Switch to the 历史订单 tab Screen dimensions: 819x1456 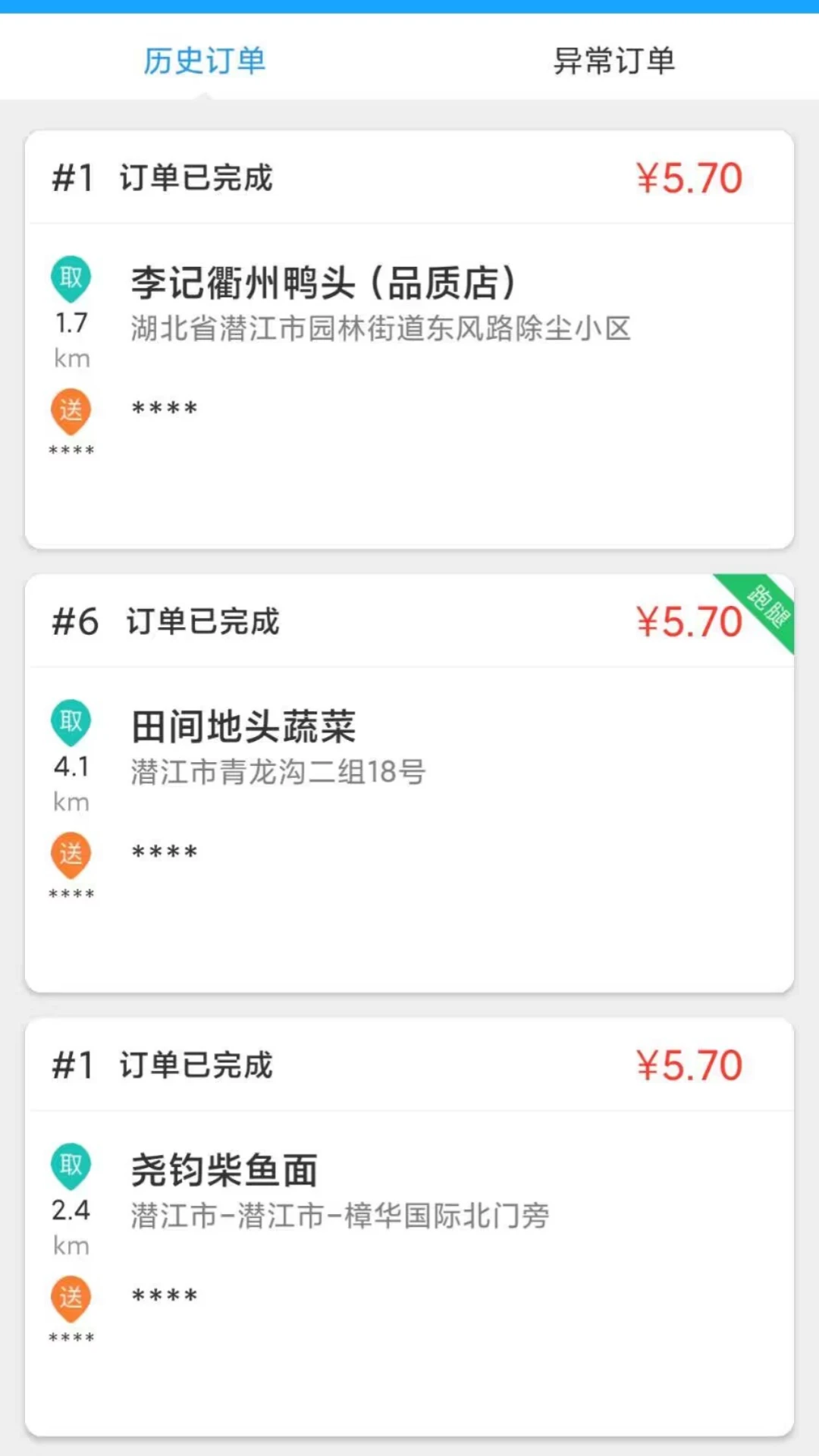pyautogui.click(x=205, y=61)
